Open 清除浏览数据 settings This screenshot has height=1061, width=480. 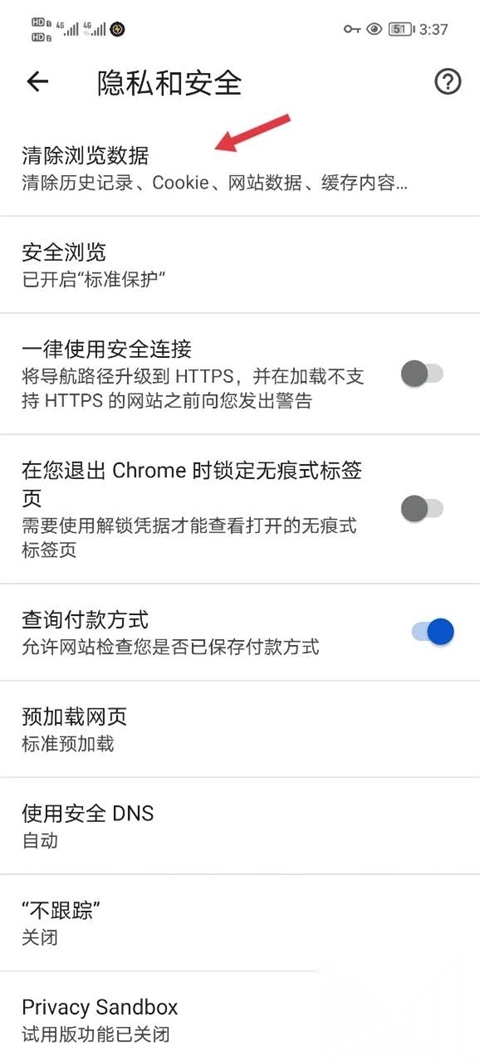coord(240,169)
